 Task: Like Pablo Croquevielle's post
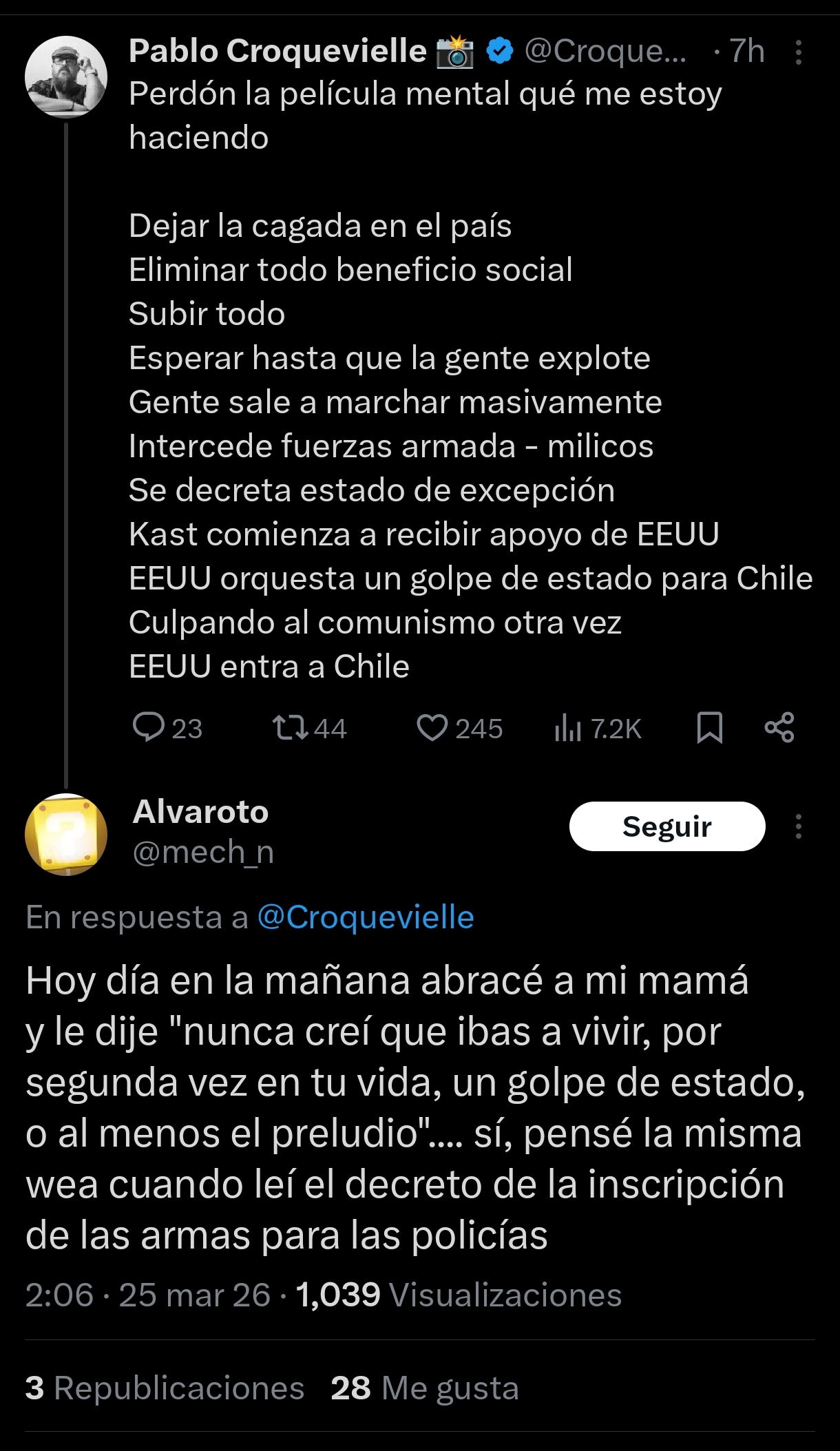pos(432,728)
